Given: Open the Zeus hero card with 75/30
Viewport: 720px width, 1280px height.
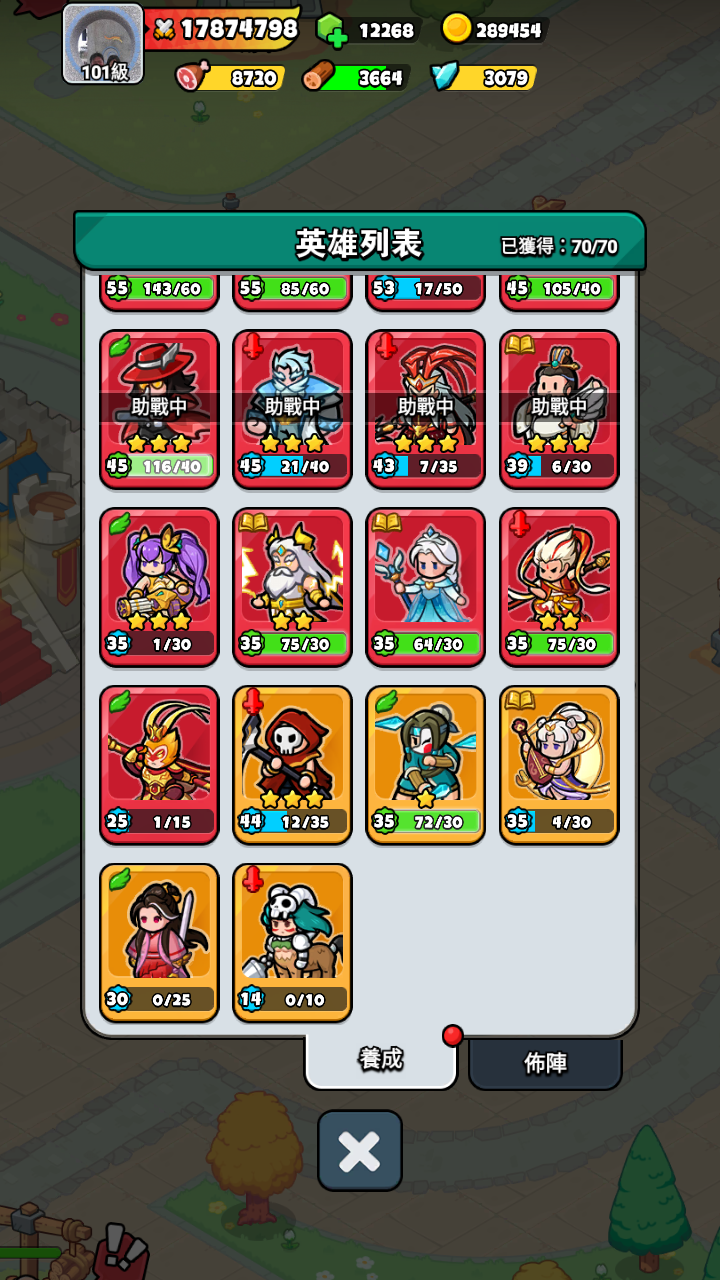Looking at the screenshot, I should pyautogui.click(x=292, y=587).
